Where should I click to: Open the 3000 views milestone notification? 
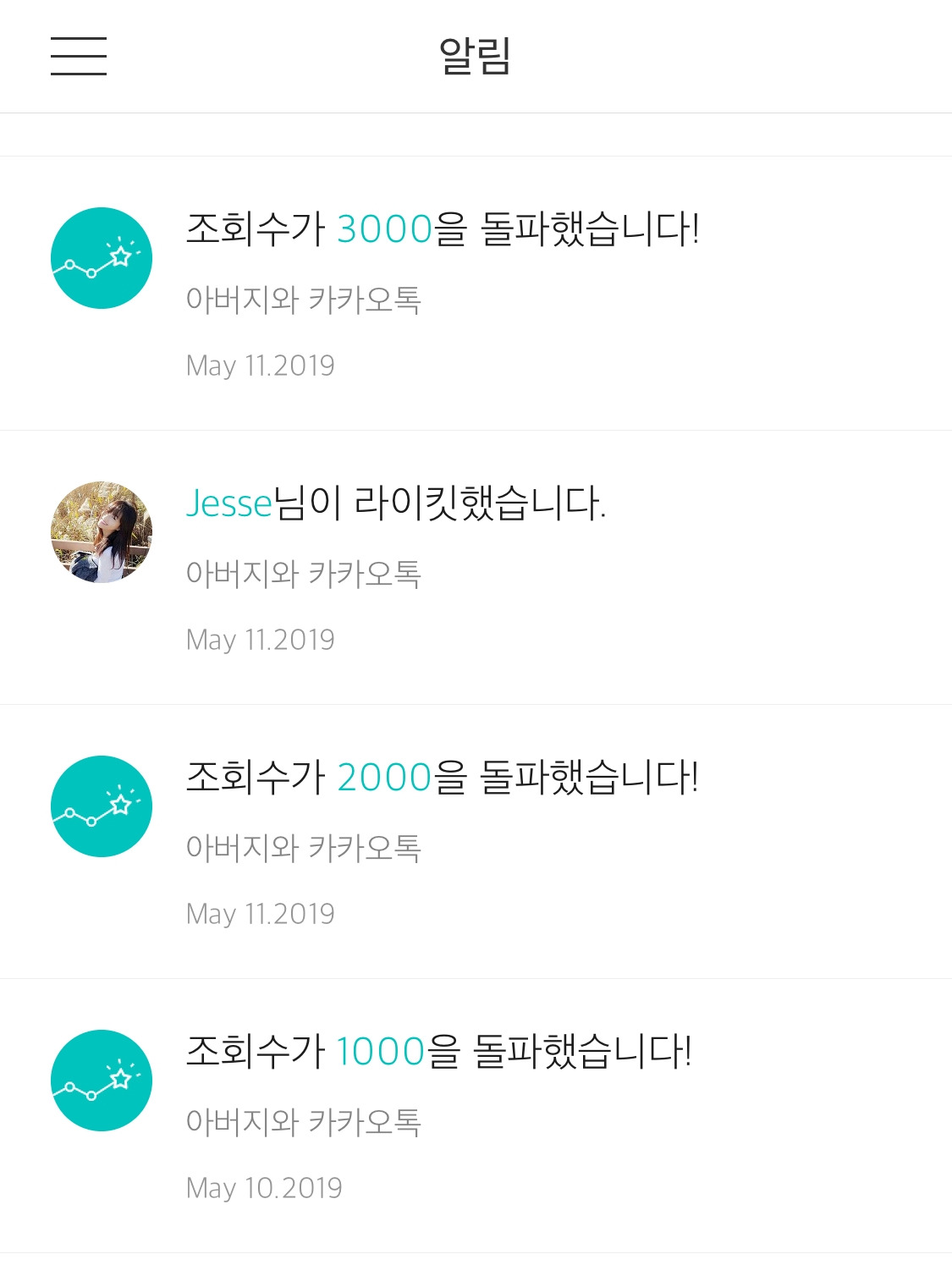click(x=474, y=293)
